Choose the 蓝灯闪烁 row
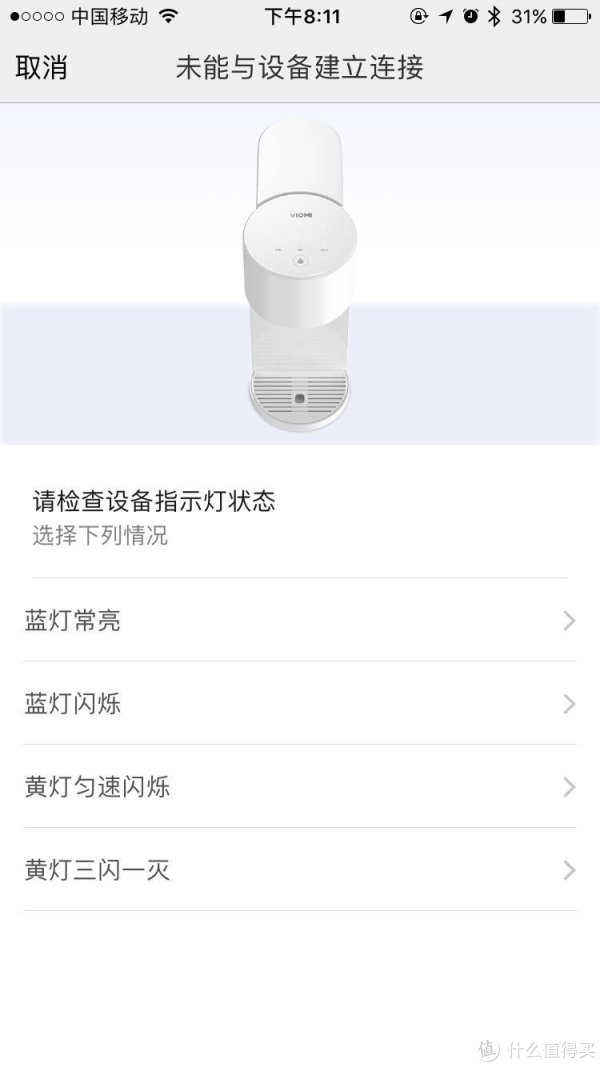The height and width of the screenshot is (1067, 600). [x=300, y=704]
